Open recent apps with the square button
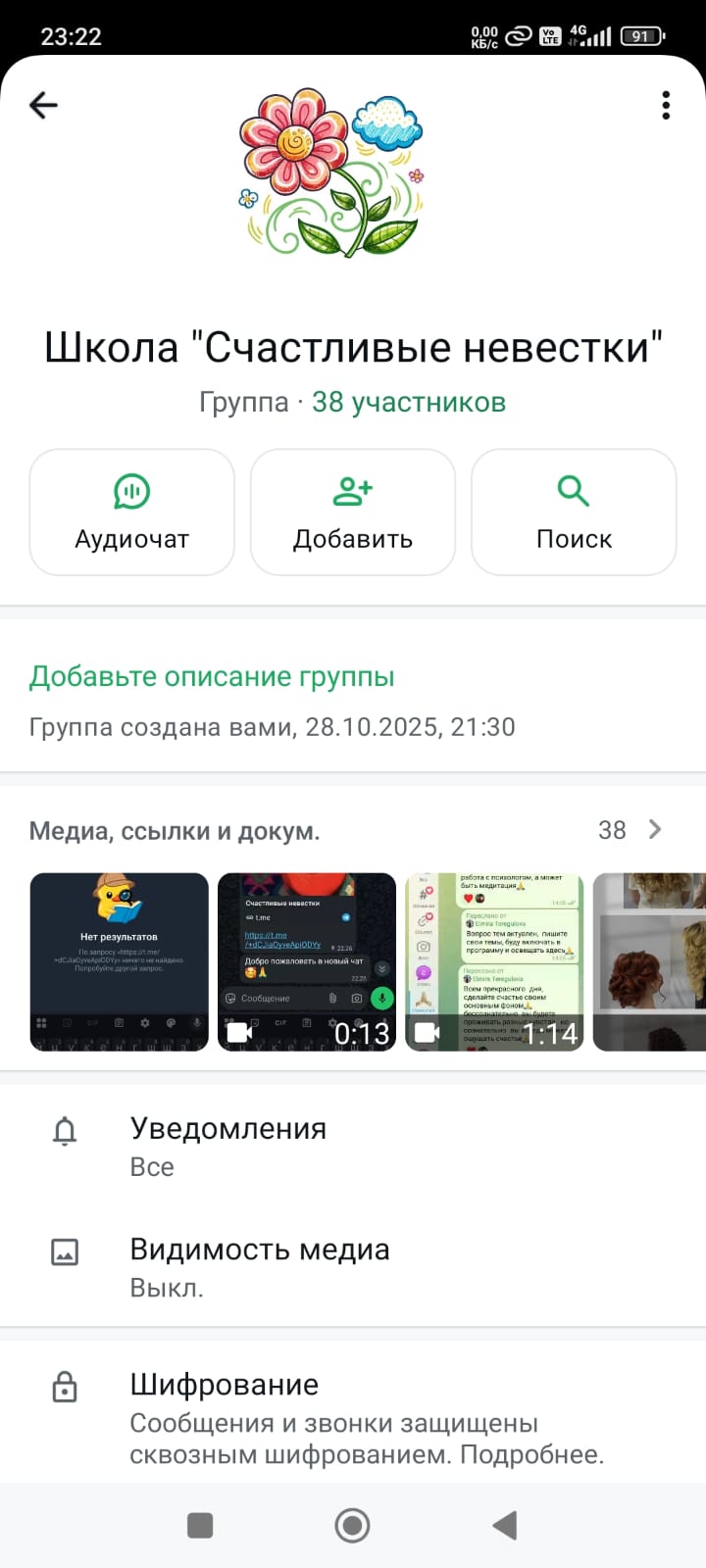 (200, 1525)
